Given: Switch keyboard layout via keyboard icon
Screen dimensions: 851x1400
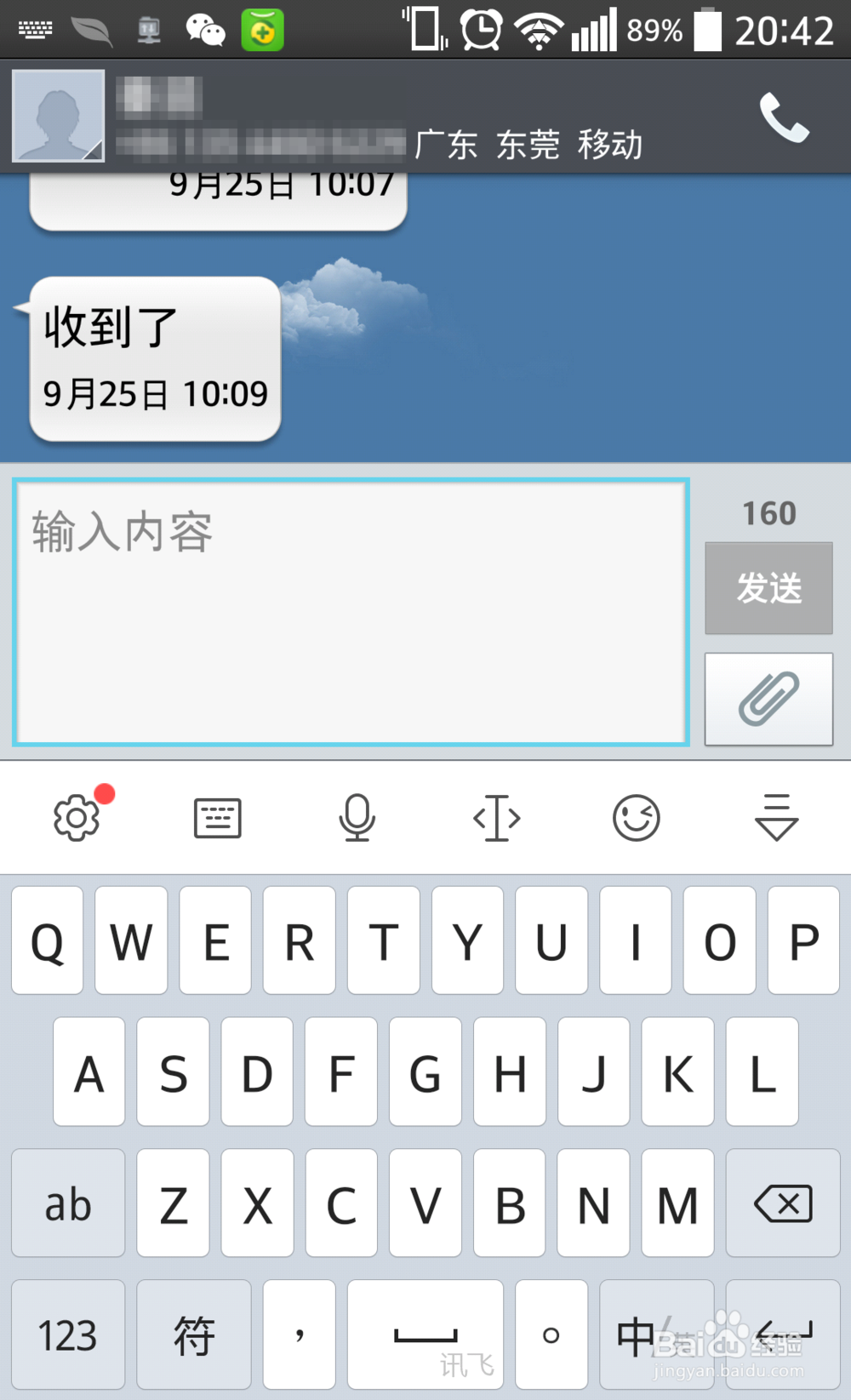Looking at the screenshot, I should coord(217,817).
